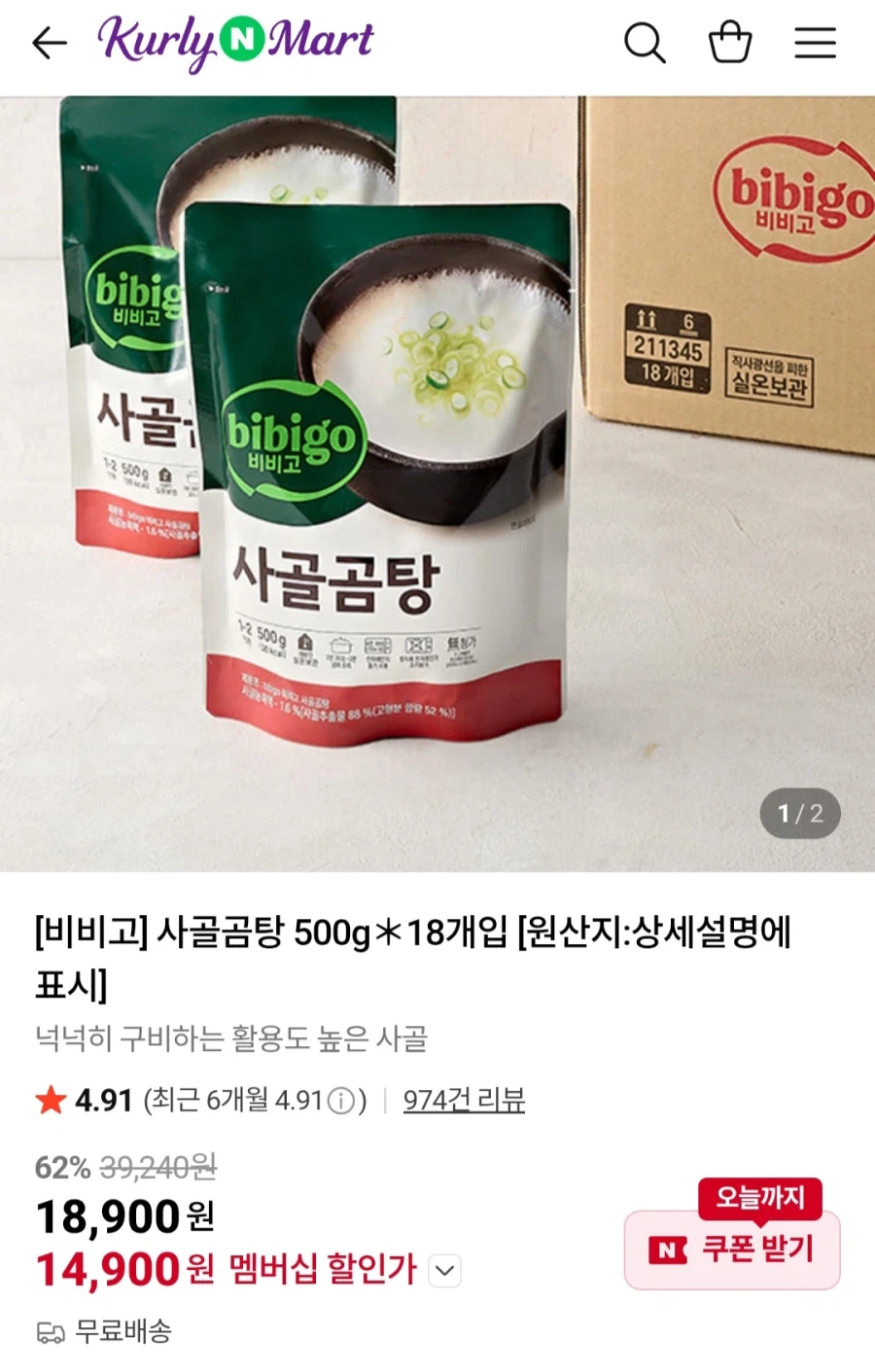Open the hamburger menu
Viewport: 875px width, 1372px height.
(x=815, y=43)
